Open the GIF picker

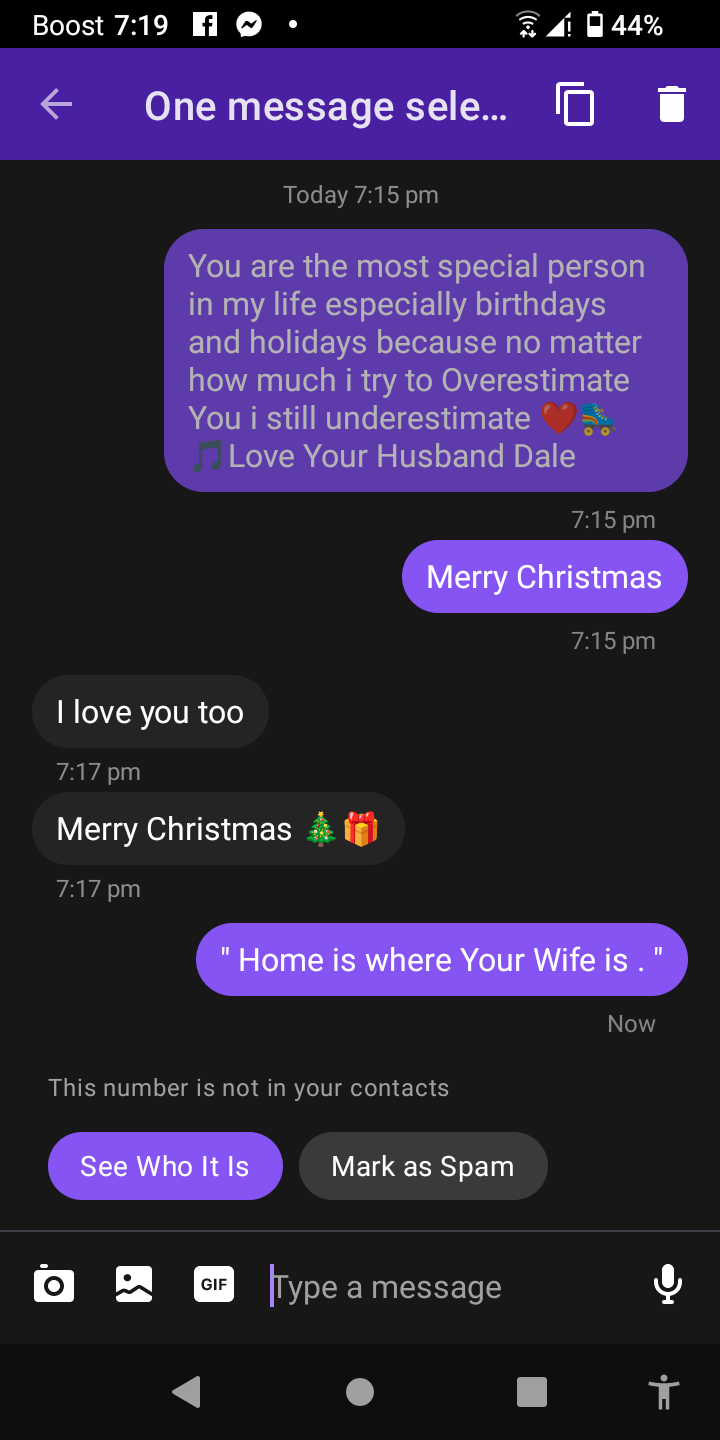pyautogui.click(x=214, y=1285)
